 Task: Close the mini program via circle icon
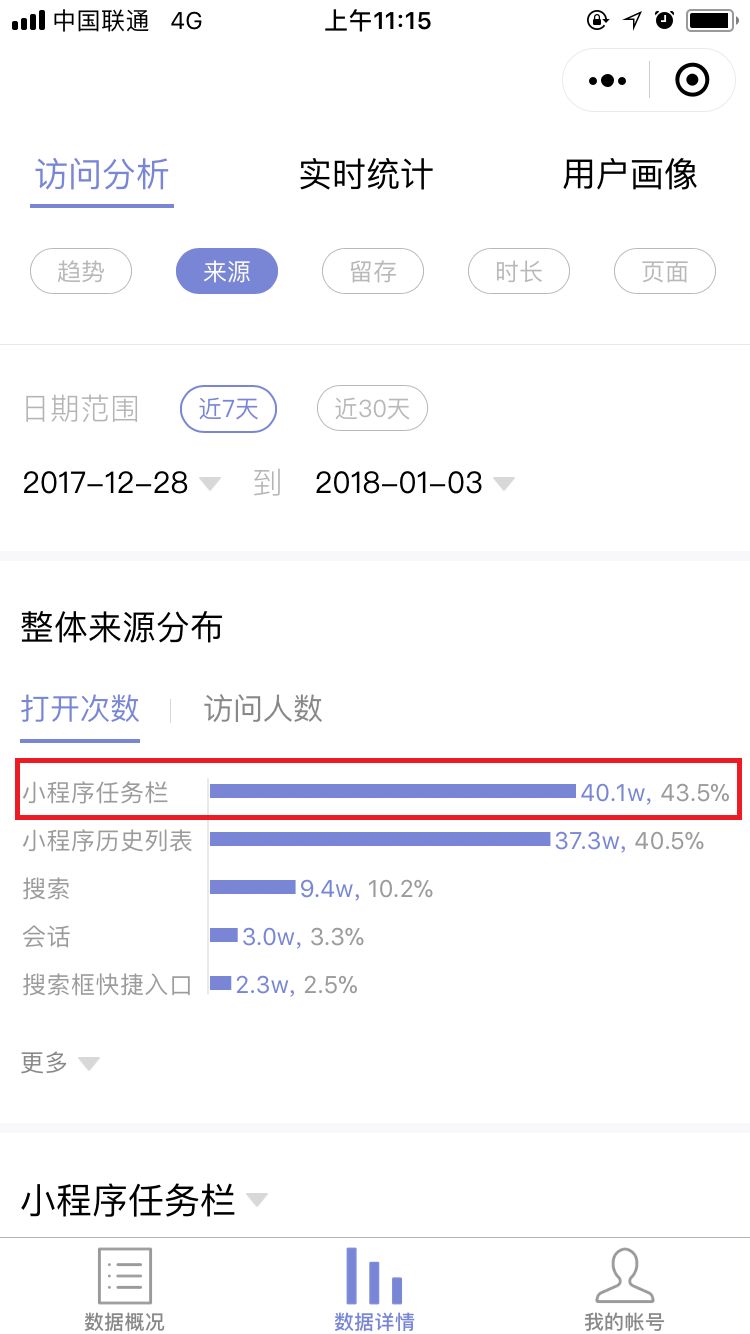point(692,80)
